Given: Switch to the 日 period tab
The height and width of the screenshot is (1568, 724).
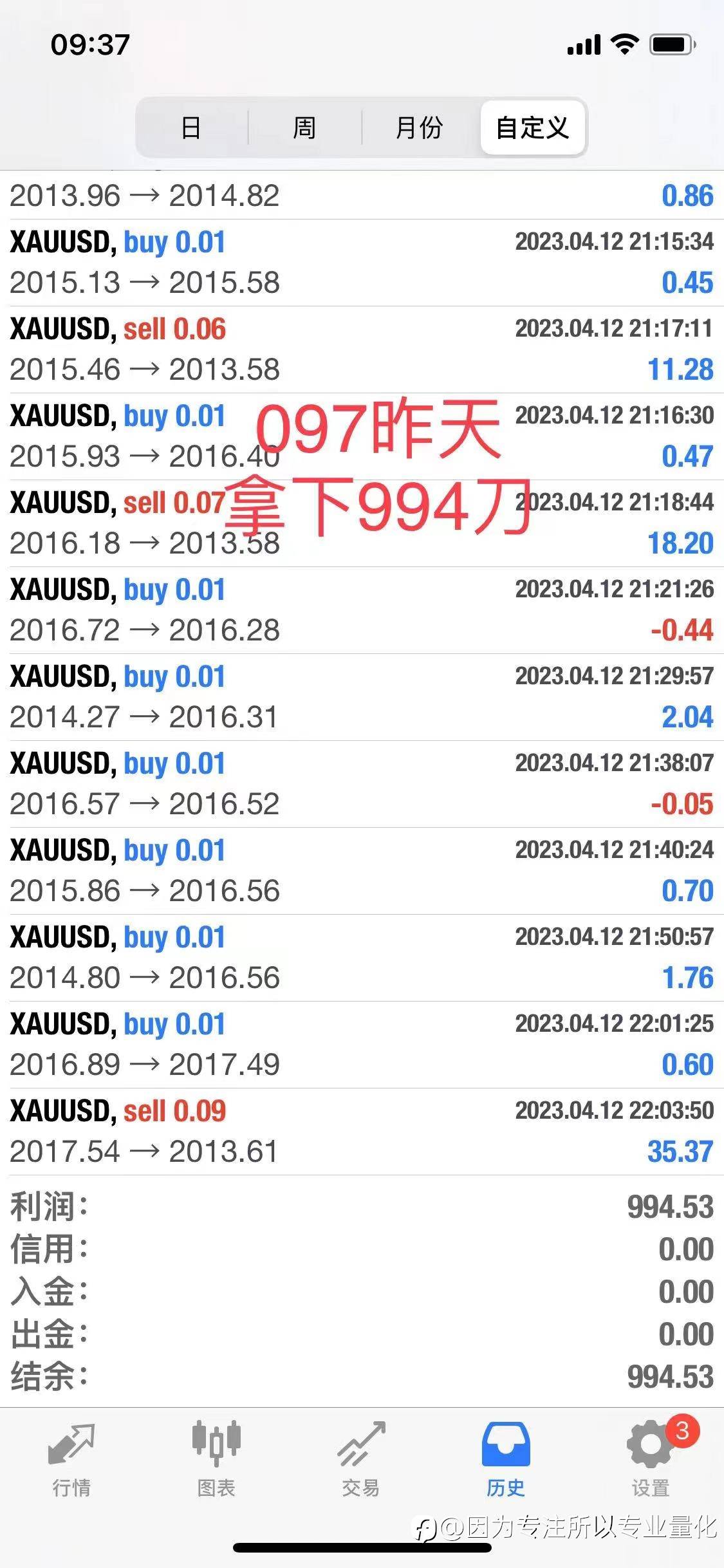Looking at the screenshot, I should click(191, 127).
